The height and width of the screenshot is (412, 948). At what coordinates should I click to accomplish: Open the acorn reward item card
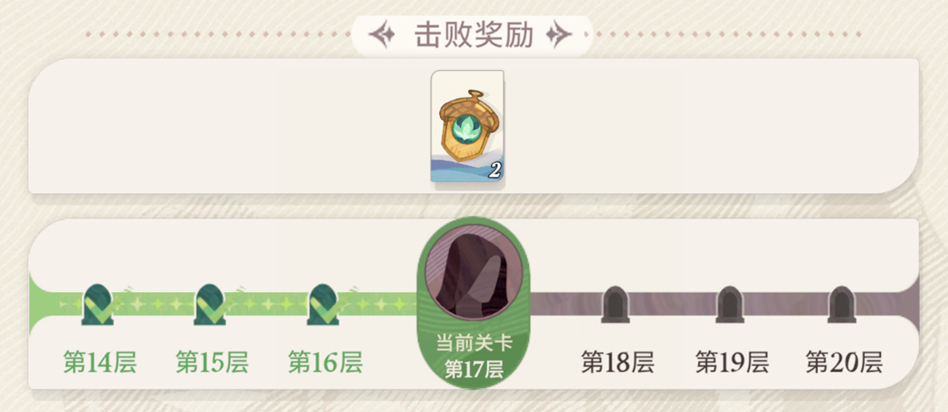467,126
